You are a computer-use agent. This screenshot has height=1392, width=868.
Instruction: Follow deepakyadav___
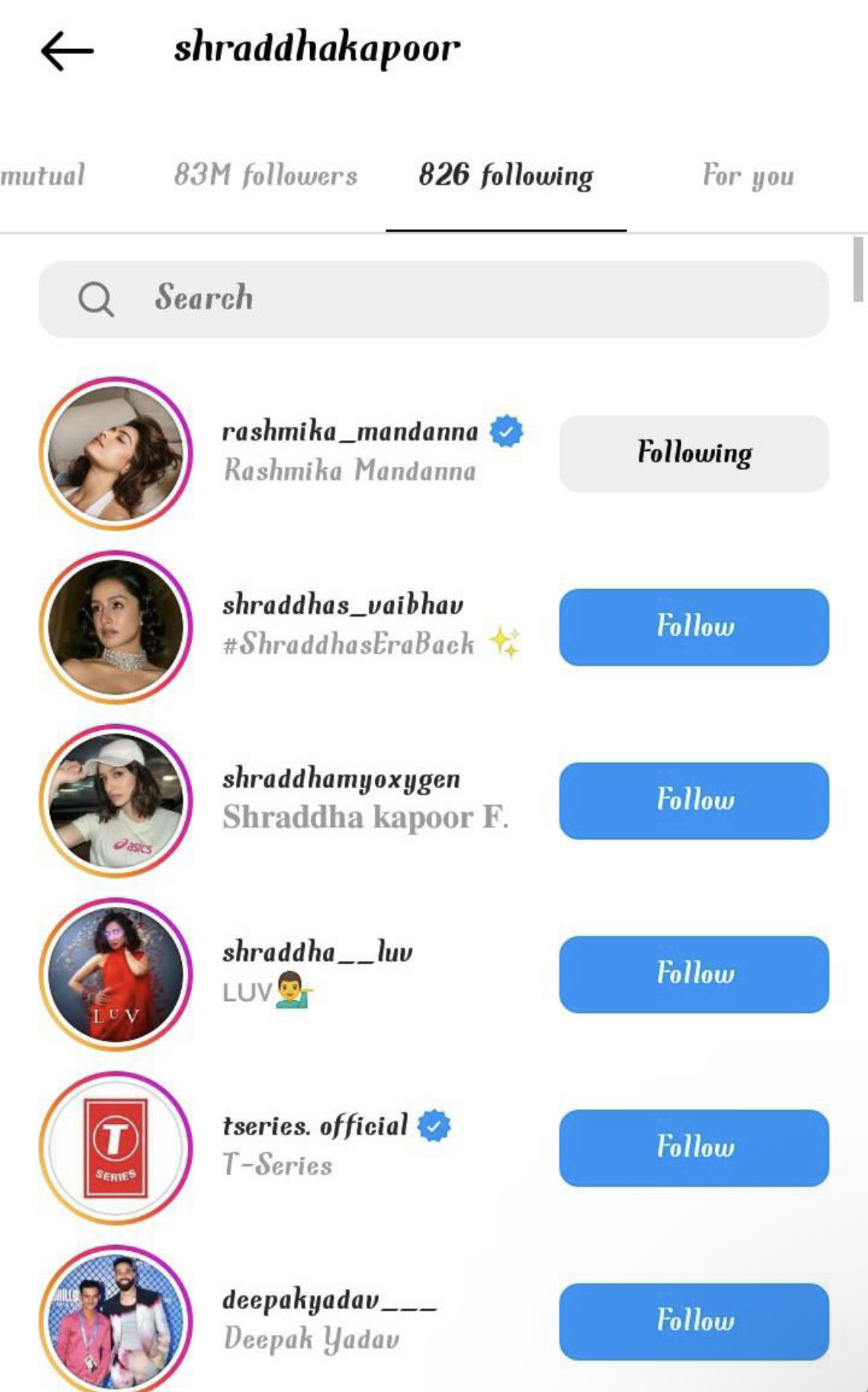694,1321
